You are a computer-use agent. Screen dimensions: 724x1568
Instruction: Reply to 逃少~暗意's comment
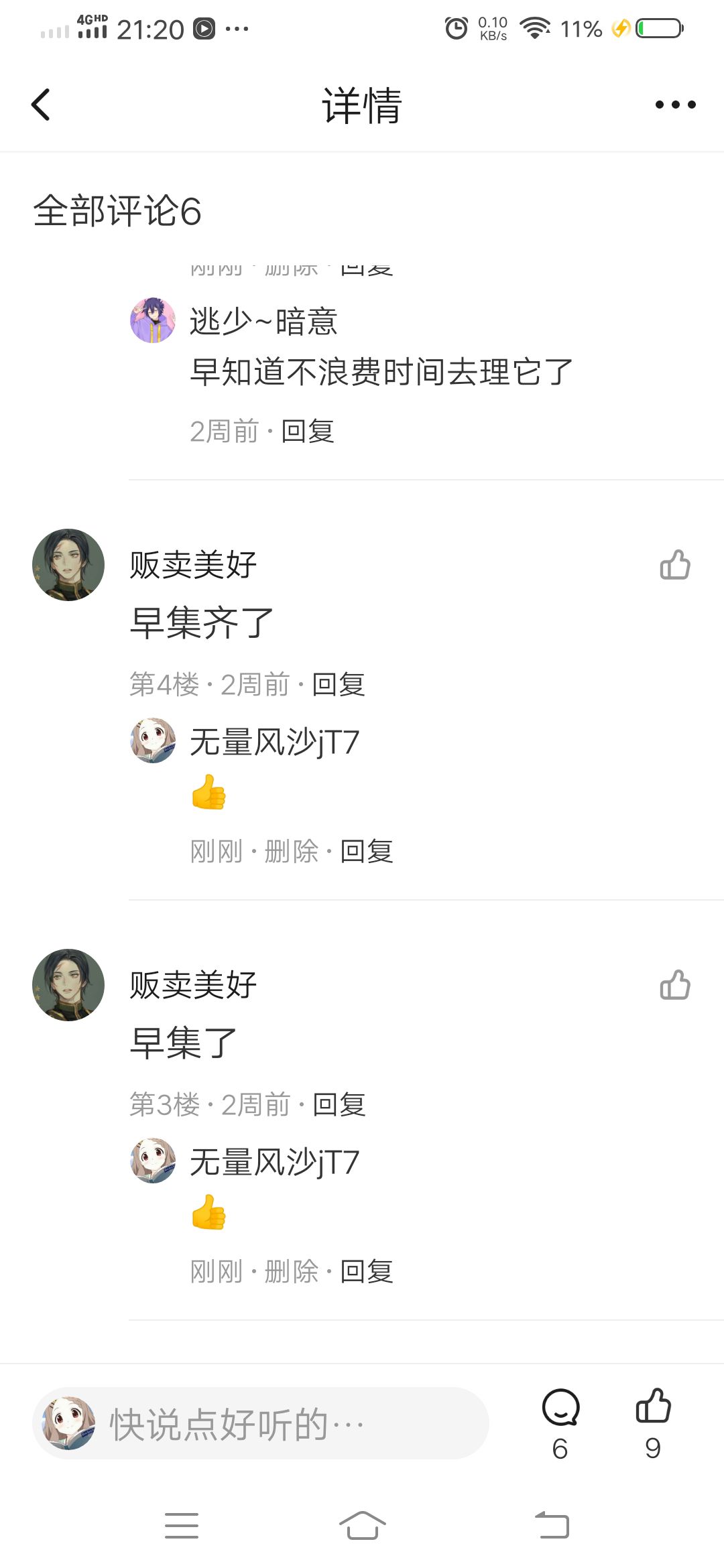click(x=308, y=431)
